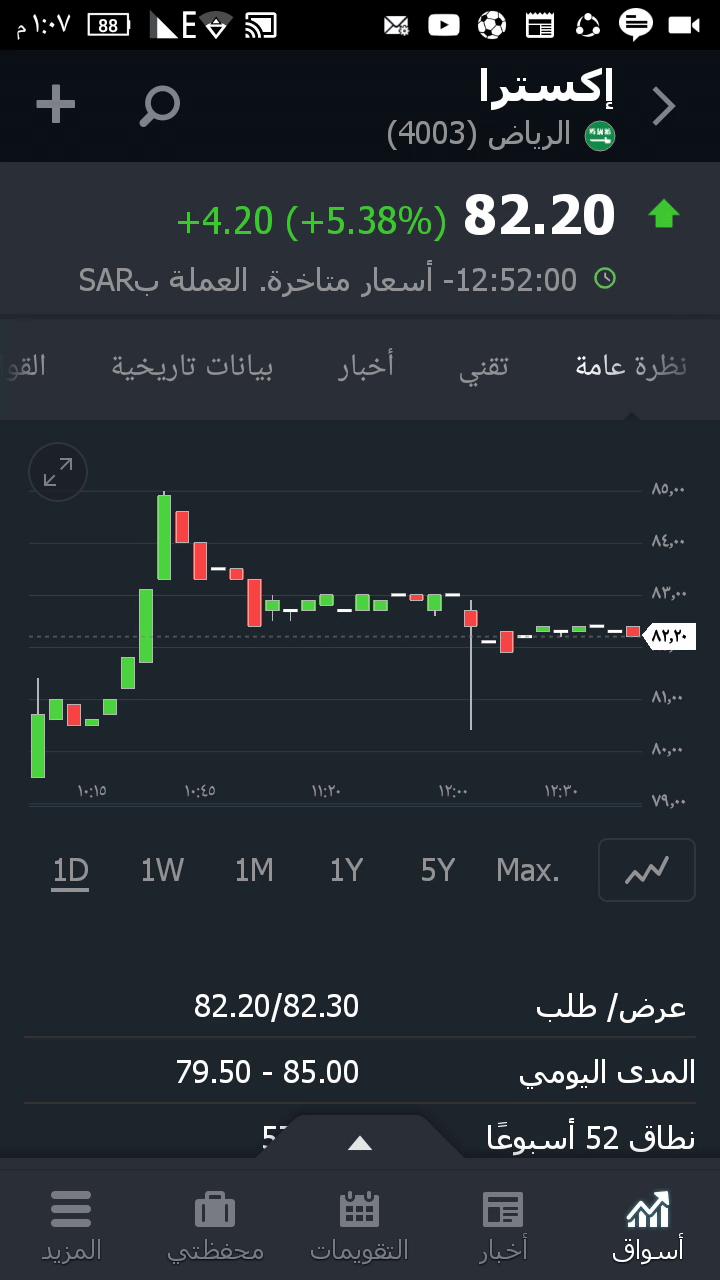Open محفظتي portfolio tab
The height and width of the screenshot is (1280, 720).
[215, 1225]
